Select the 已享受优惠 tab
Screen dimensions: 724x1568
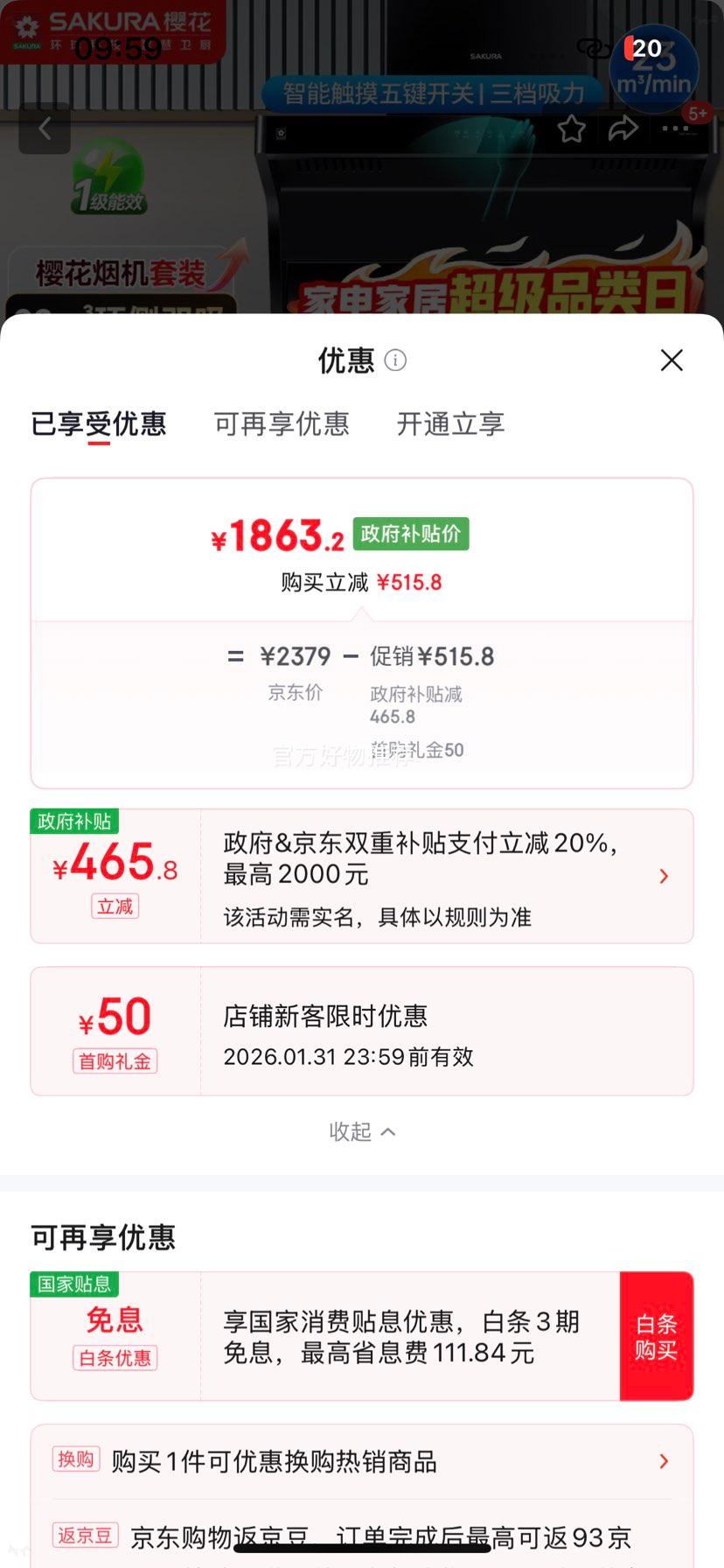tap(99, 423)
